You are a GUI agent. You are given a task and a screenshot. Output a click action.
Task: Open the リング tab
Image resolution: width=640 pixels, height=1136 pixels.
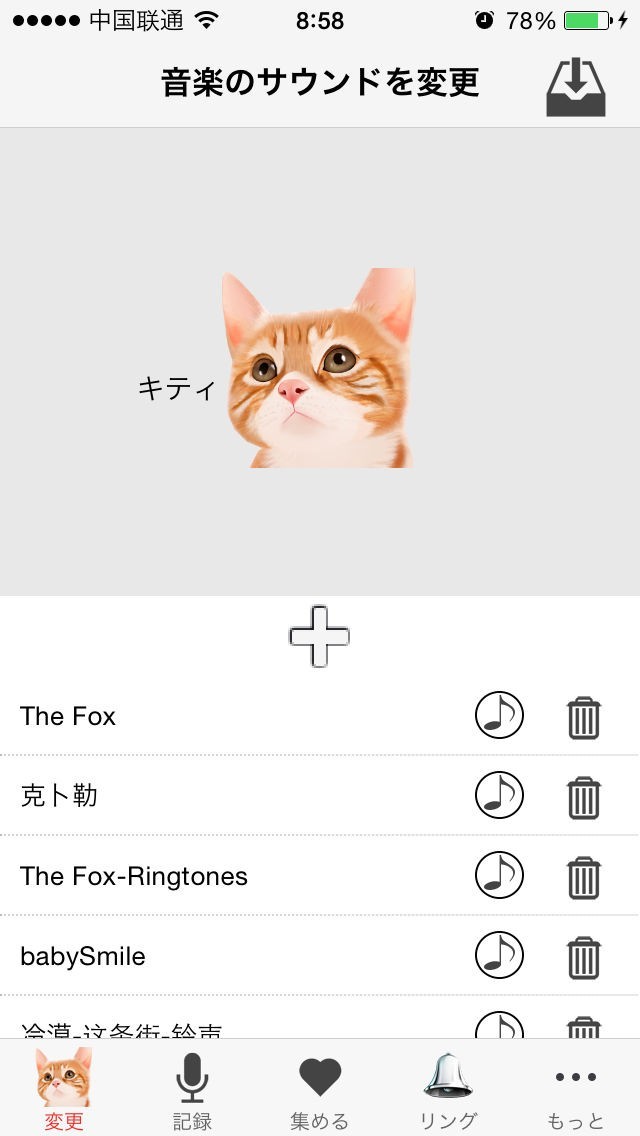click(448, 1090)
